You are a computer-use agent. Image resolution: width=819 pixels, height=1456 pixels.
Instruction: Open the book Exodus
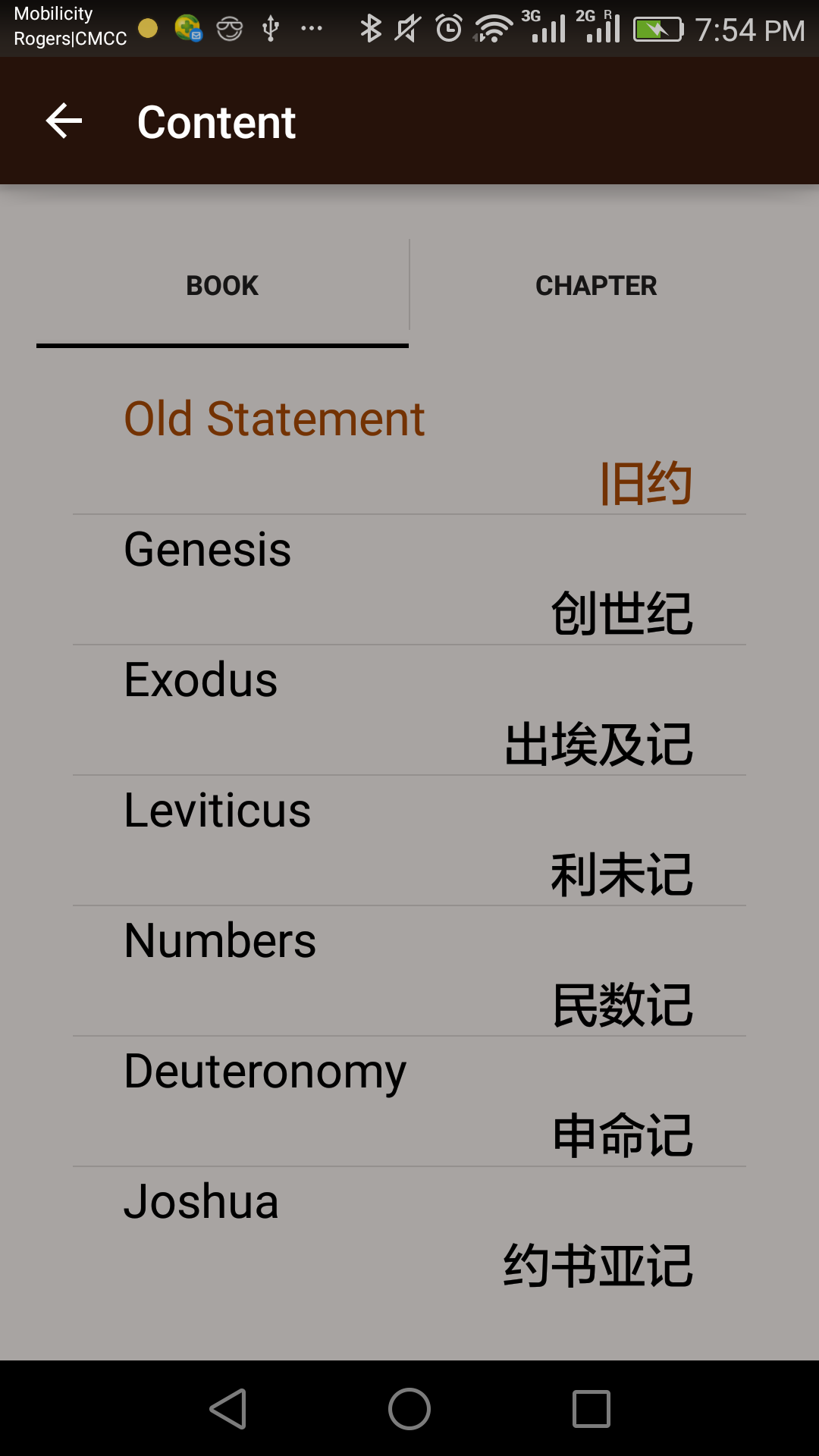409,711
